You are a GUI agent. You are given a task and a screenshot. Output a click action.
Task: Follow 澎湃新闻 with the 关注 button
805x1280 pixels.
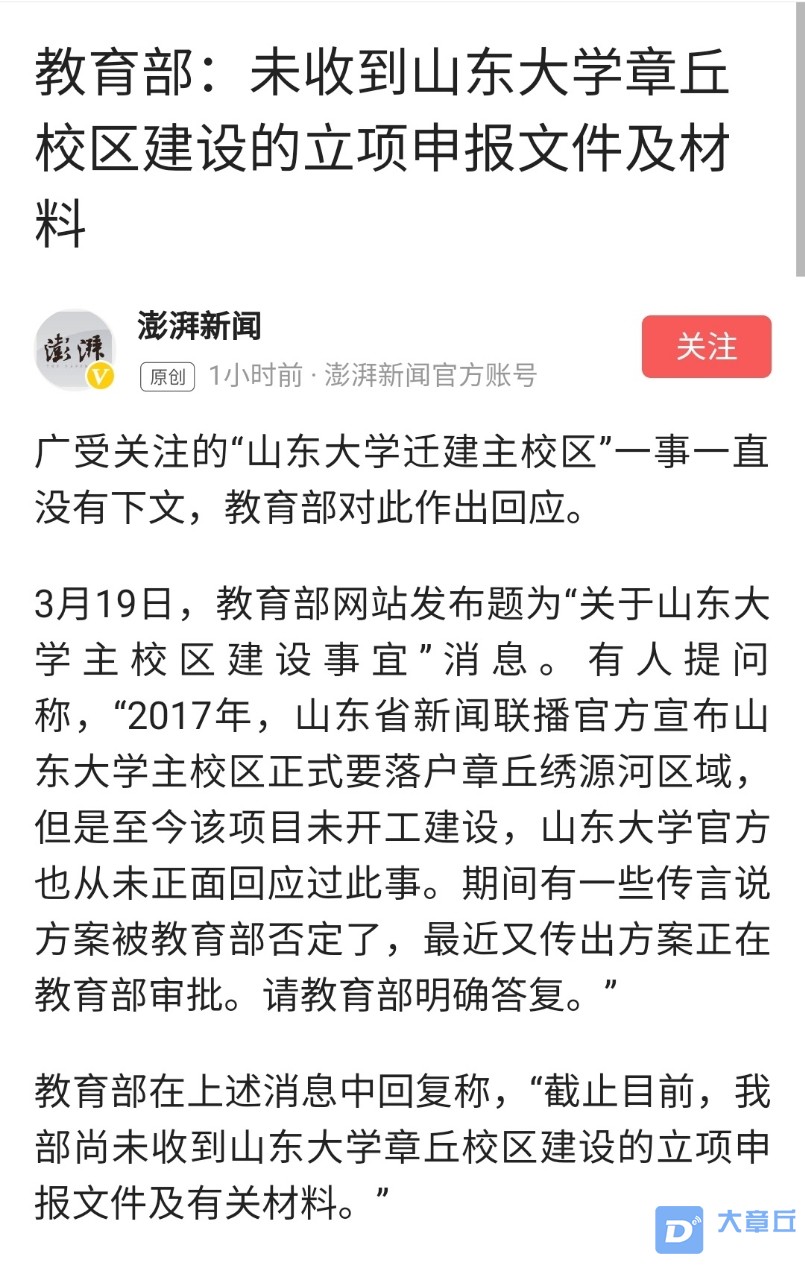point(706,347)
